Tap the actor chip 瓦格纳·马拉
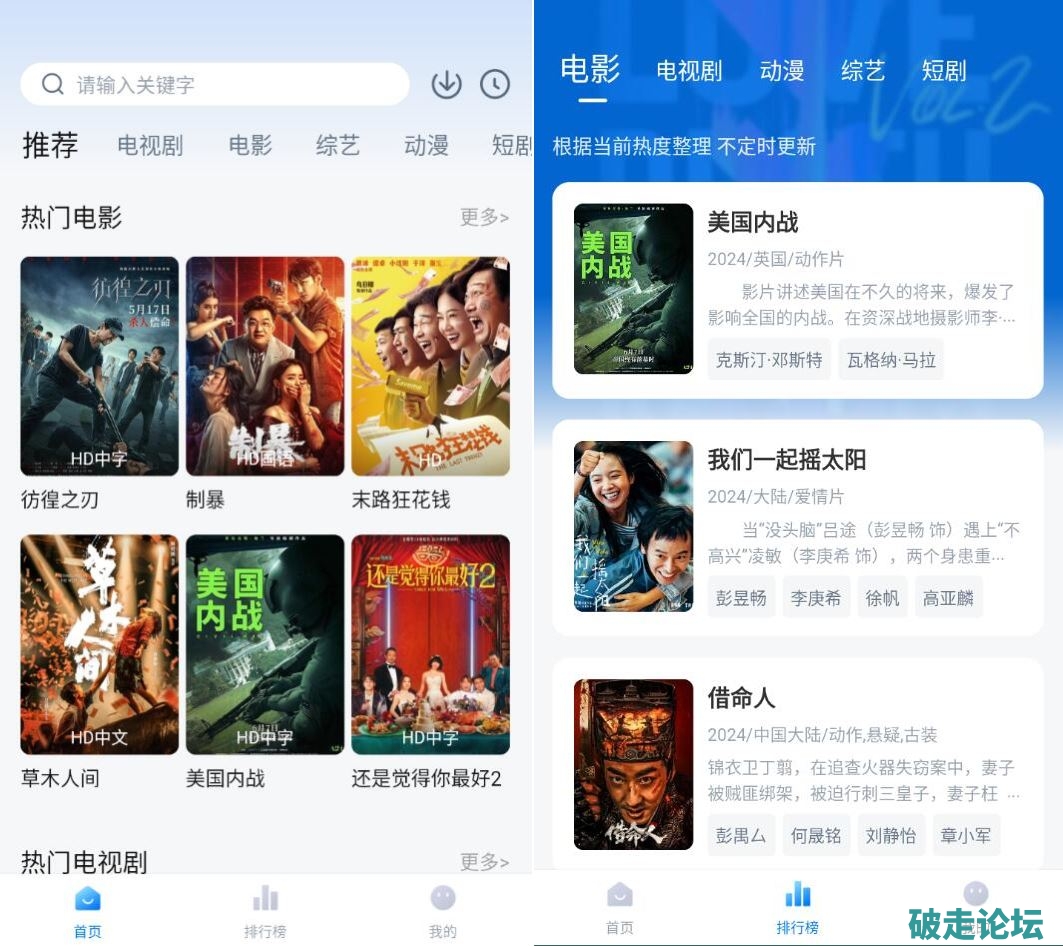This screenshot has height=946, width=1063. tap(891, 360)
